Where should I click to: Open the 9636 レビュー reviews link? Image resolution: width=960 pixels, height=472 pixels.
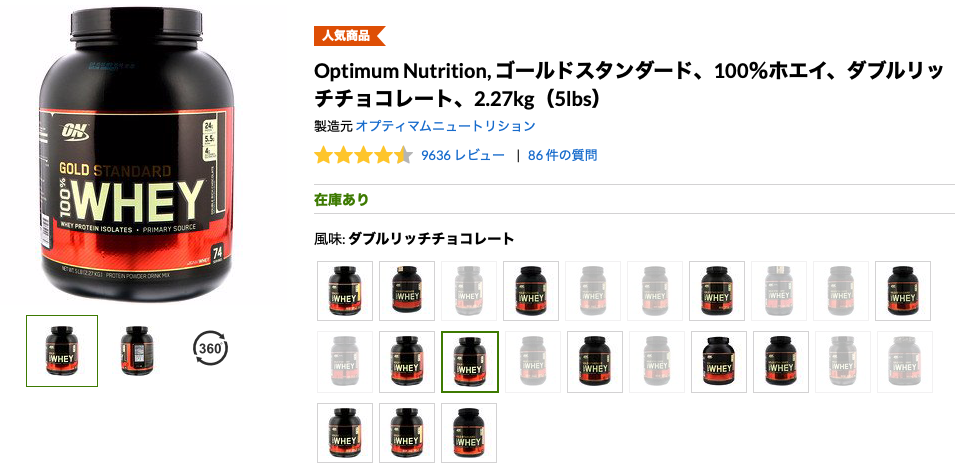tap(462, 156)
